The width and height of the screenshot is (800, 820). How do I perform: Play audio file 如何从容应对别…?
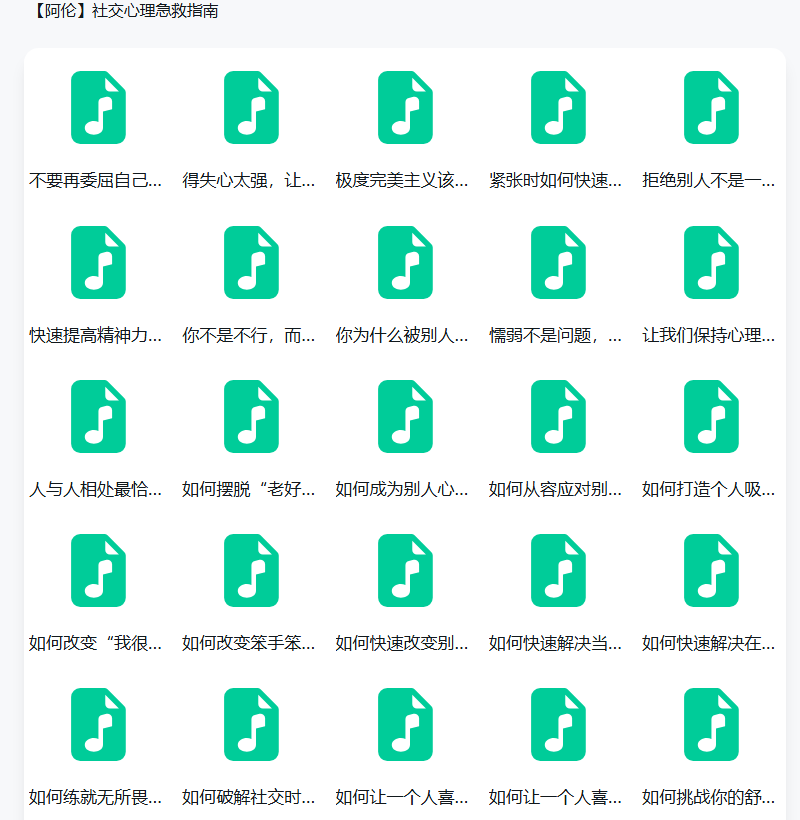[x=558, y=416]
